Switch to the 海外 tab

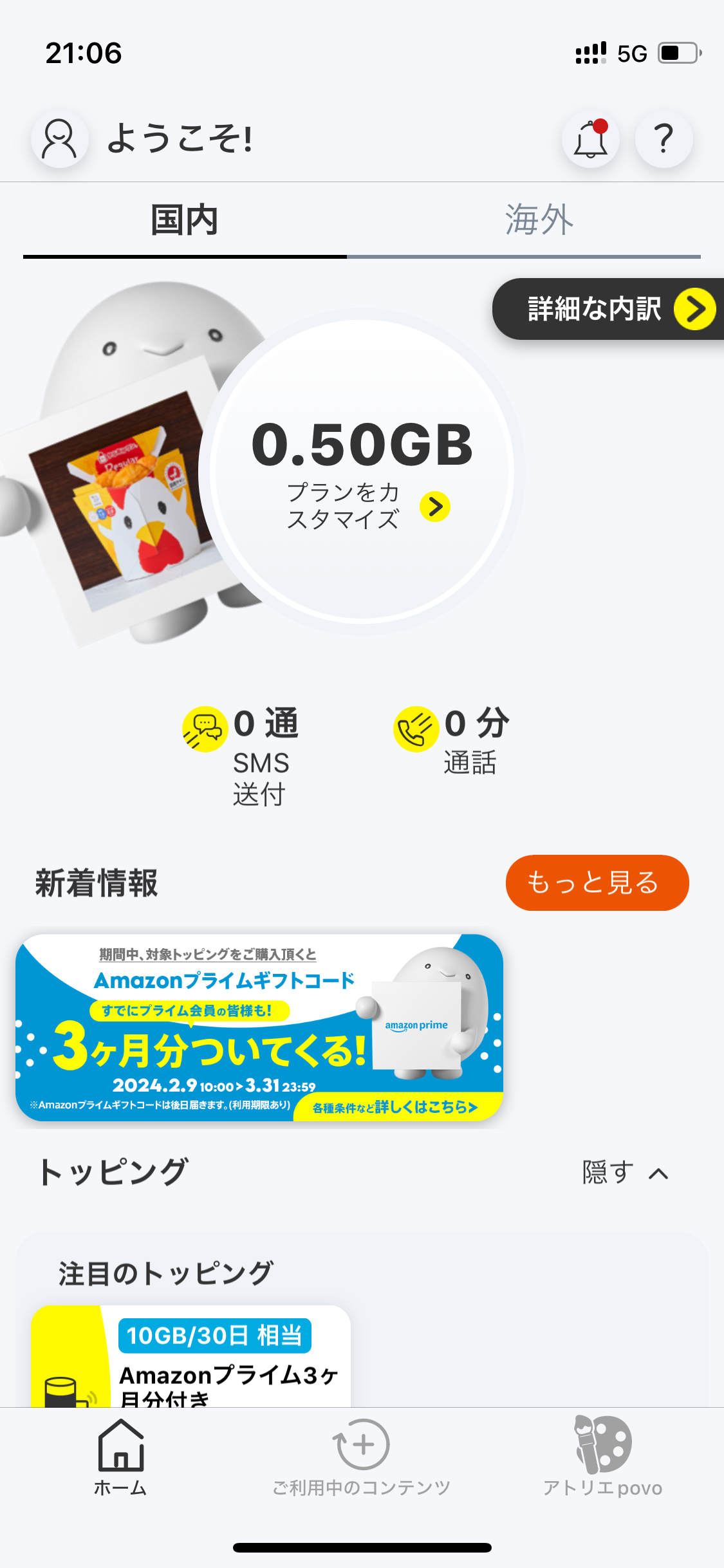[x=539, y=220]
